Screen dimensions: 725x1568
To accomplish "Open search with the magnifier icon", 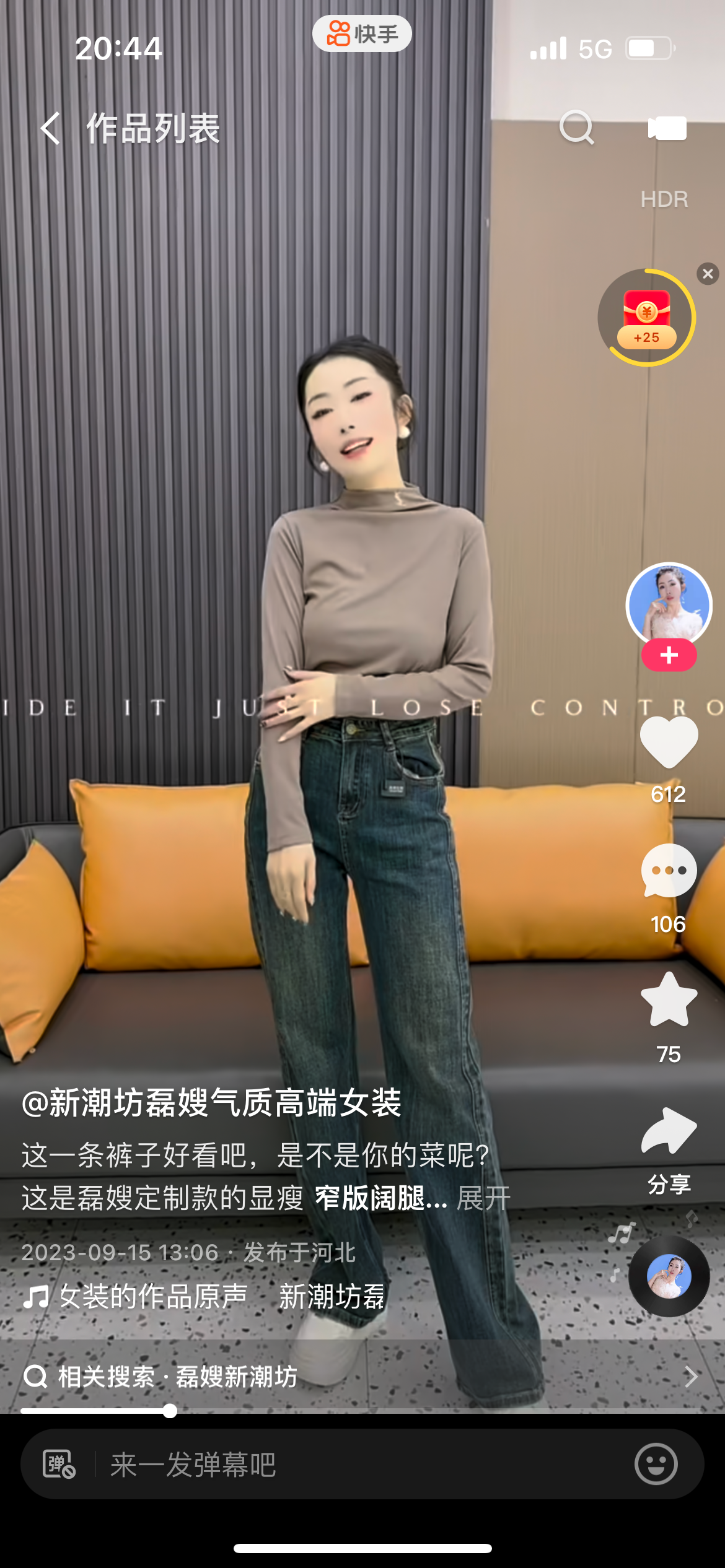I will (576, 128).
